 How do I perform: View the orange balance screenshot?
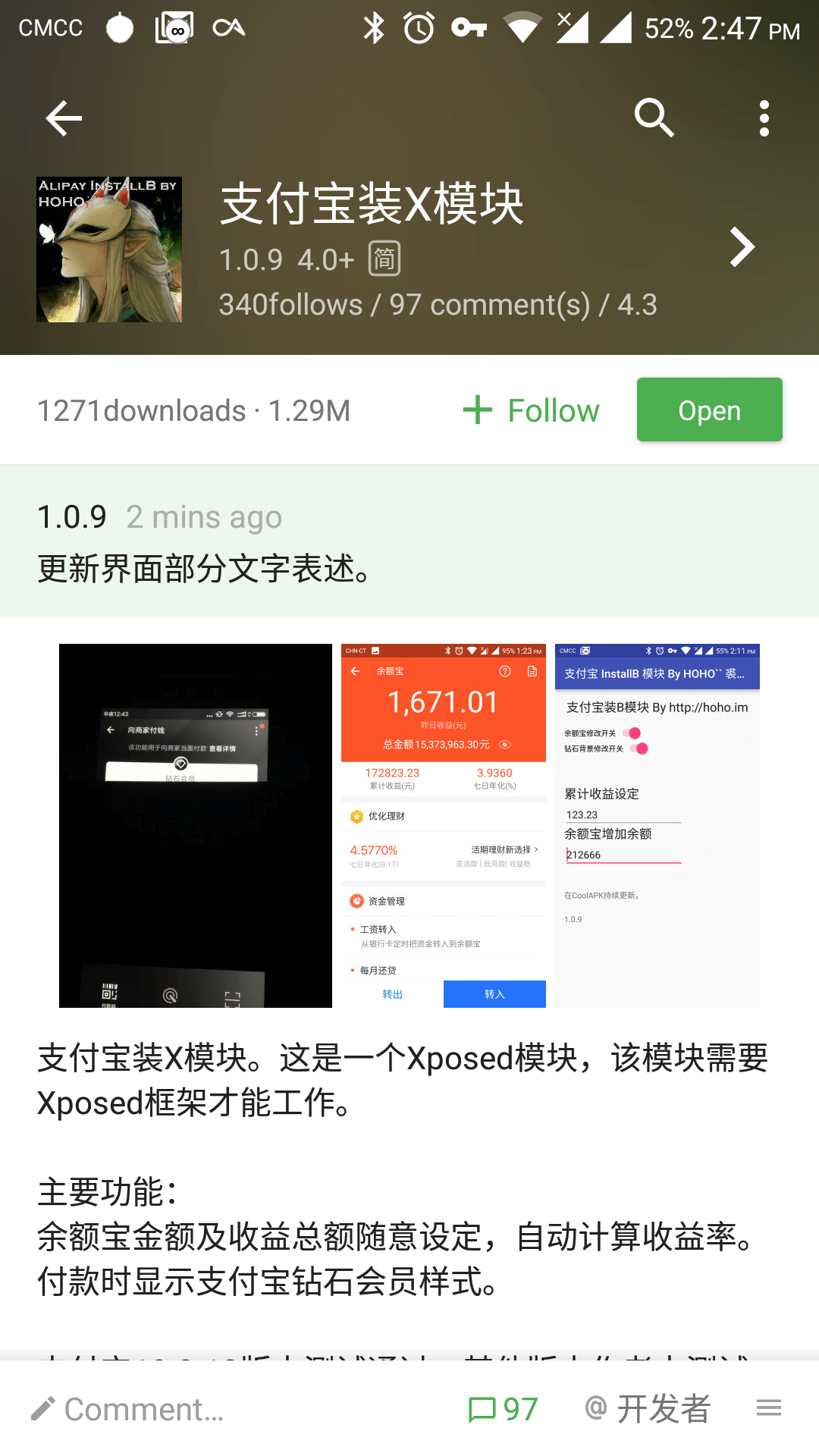tap(444, 826)
